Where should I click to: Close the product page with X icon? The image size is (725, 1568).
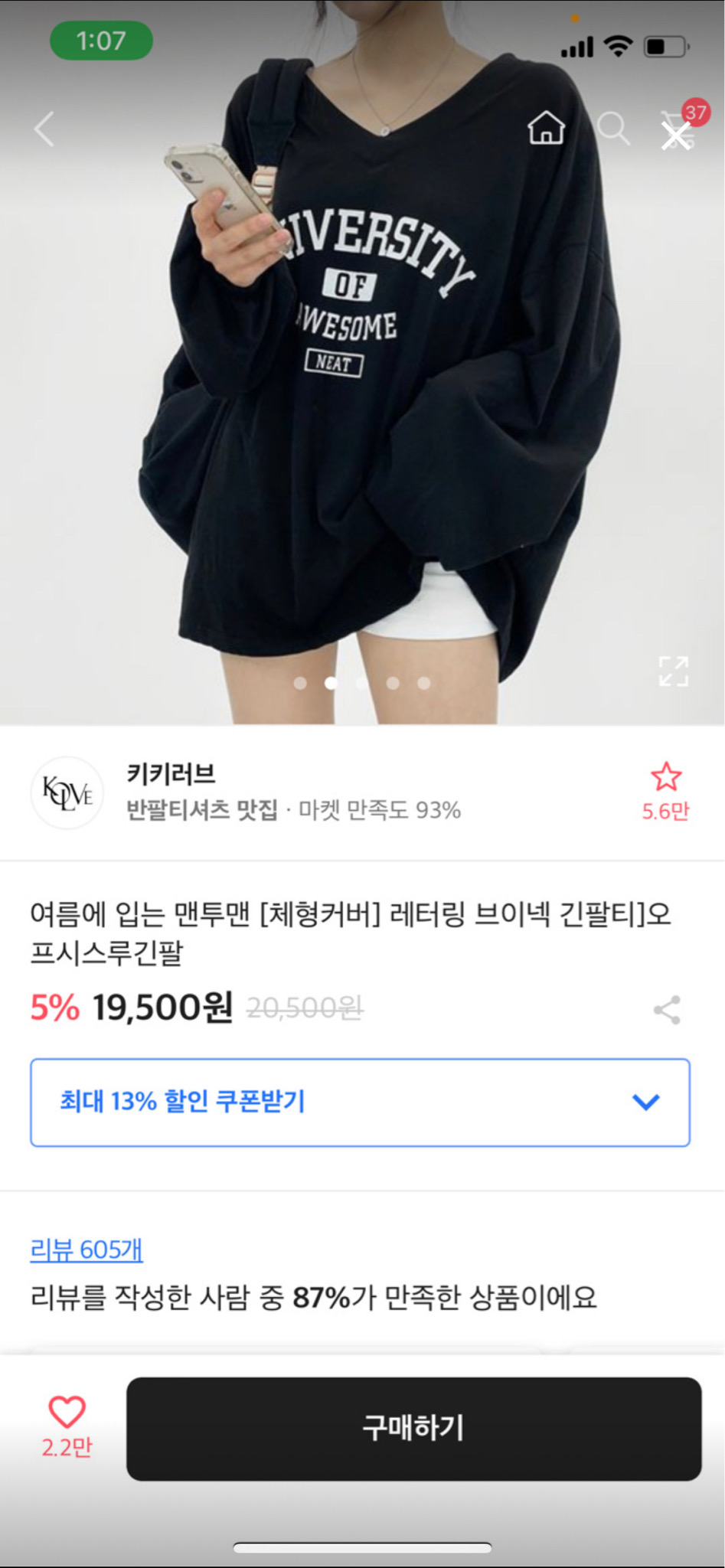pos(674,136)
